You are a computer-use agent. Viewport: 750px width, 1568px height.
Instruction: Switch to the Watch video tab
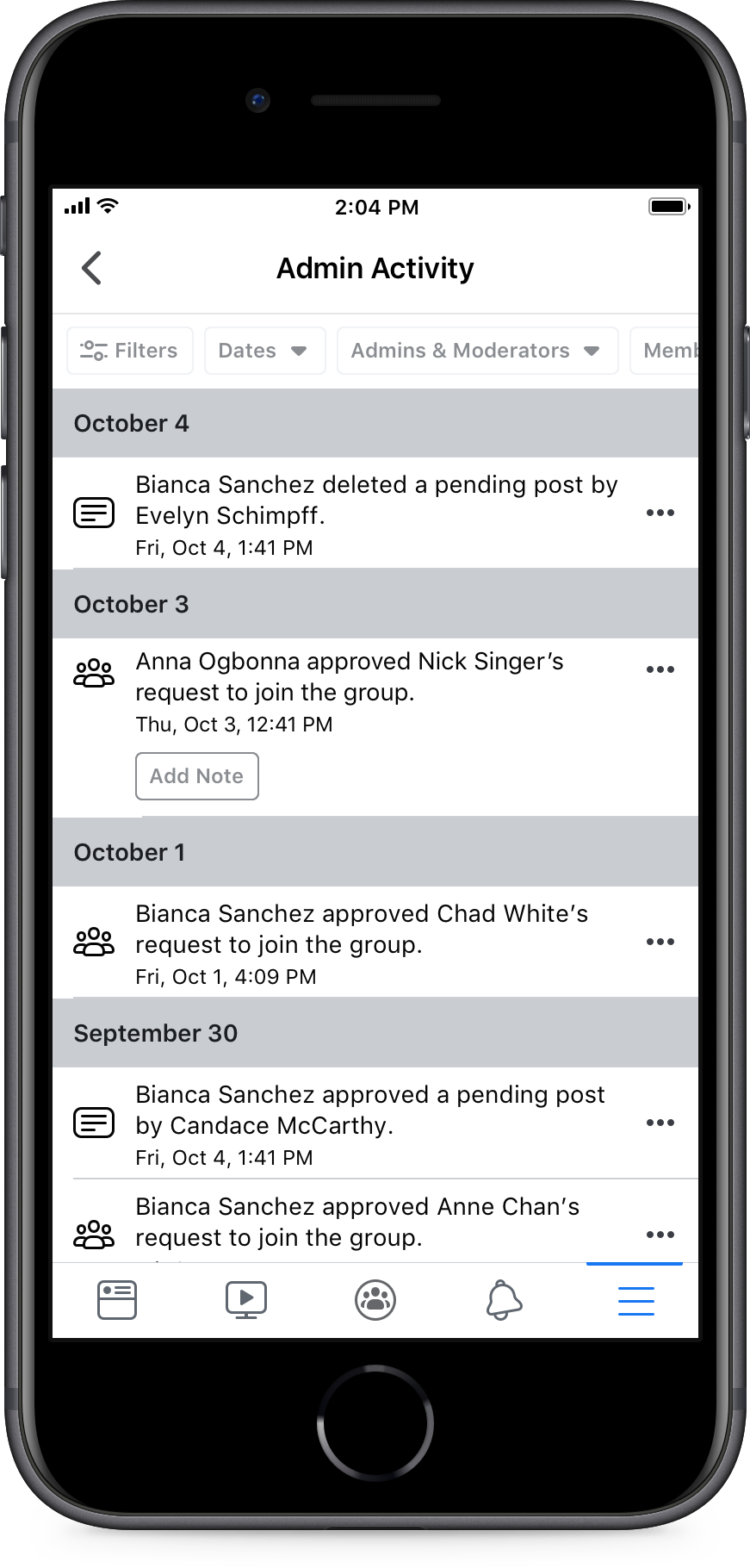point(246,1300)
